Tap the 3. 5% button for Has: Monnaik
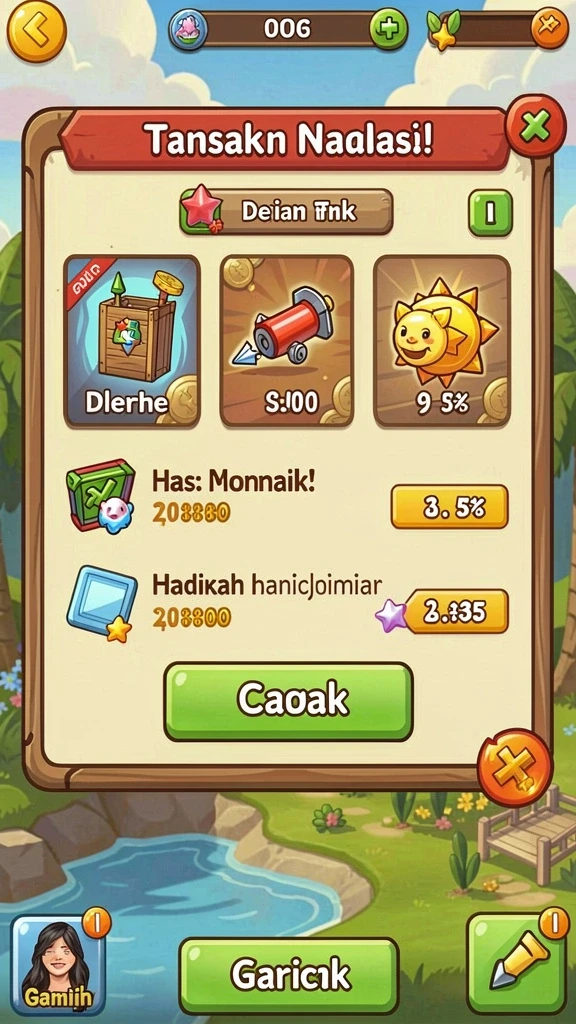576x1024 pixels. pos(449,507)
